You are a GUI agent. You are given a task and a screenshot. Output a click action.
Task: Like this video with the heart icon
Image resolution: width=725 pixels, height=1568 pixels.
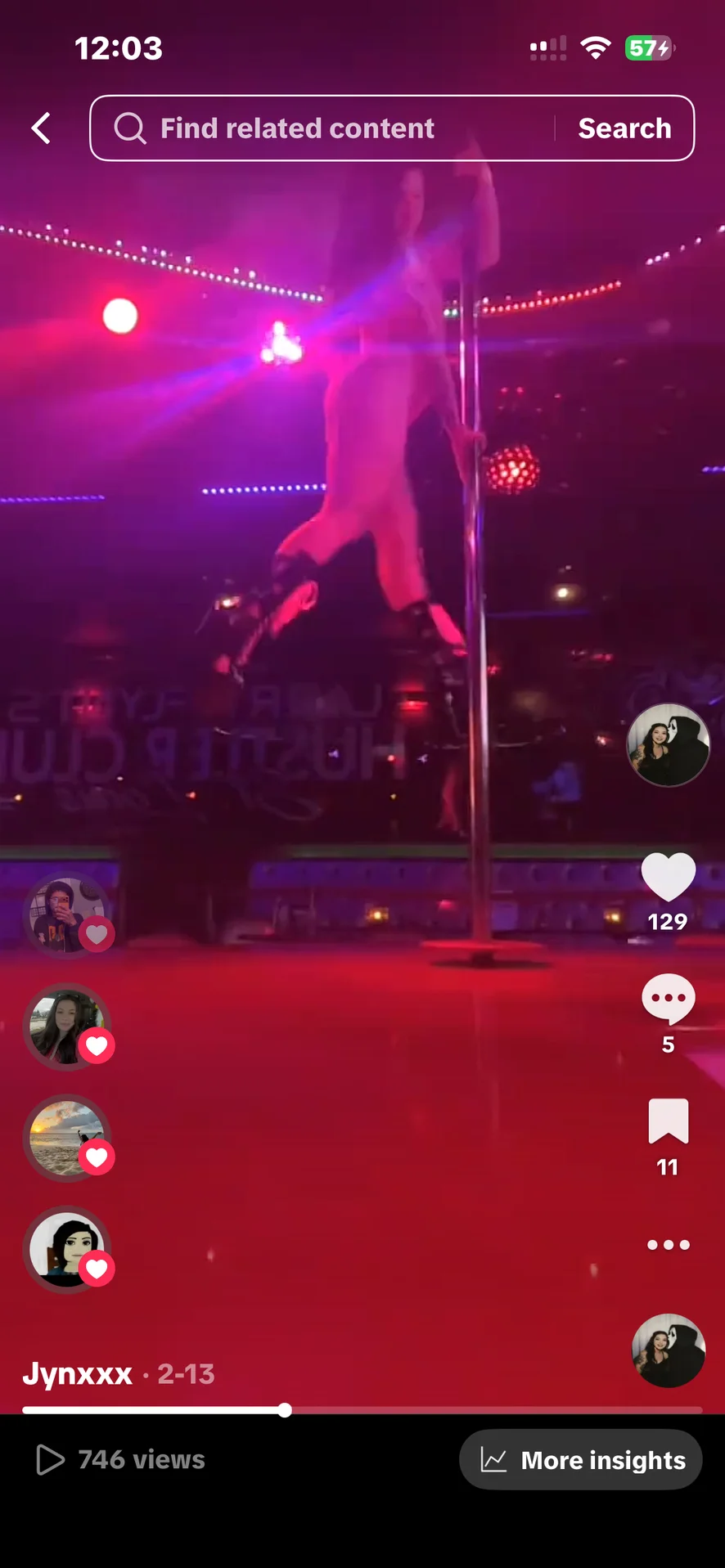[x=668, y=877]
